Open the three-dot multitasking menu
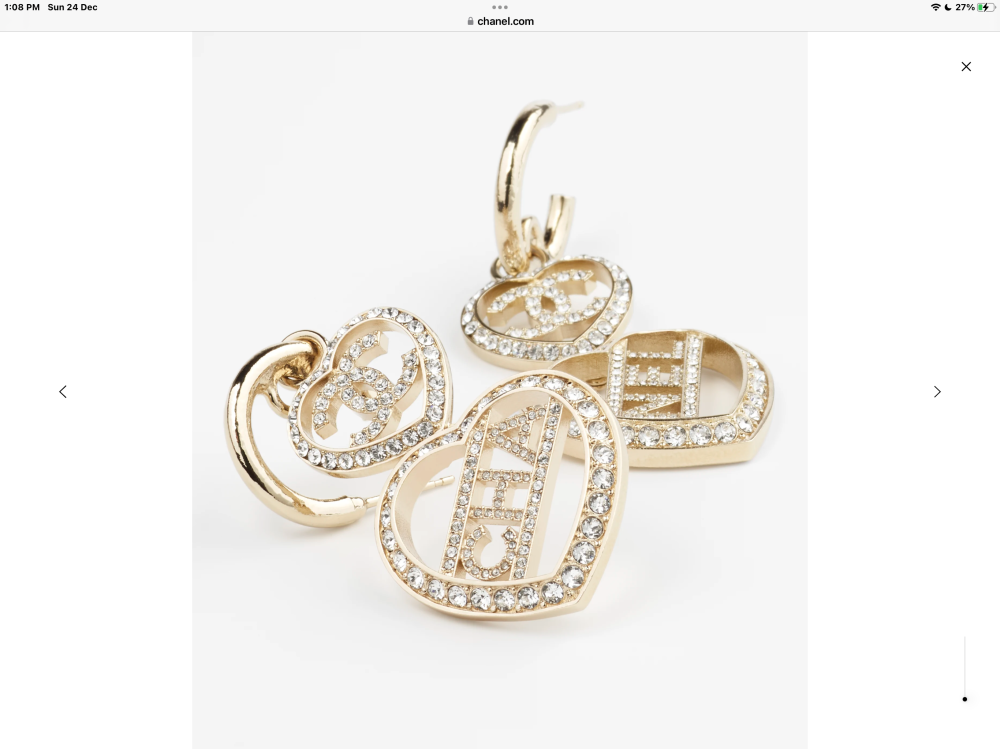The height and width of the screenshot is (749, 1000). [500, 7]
